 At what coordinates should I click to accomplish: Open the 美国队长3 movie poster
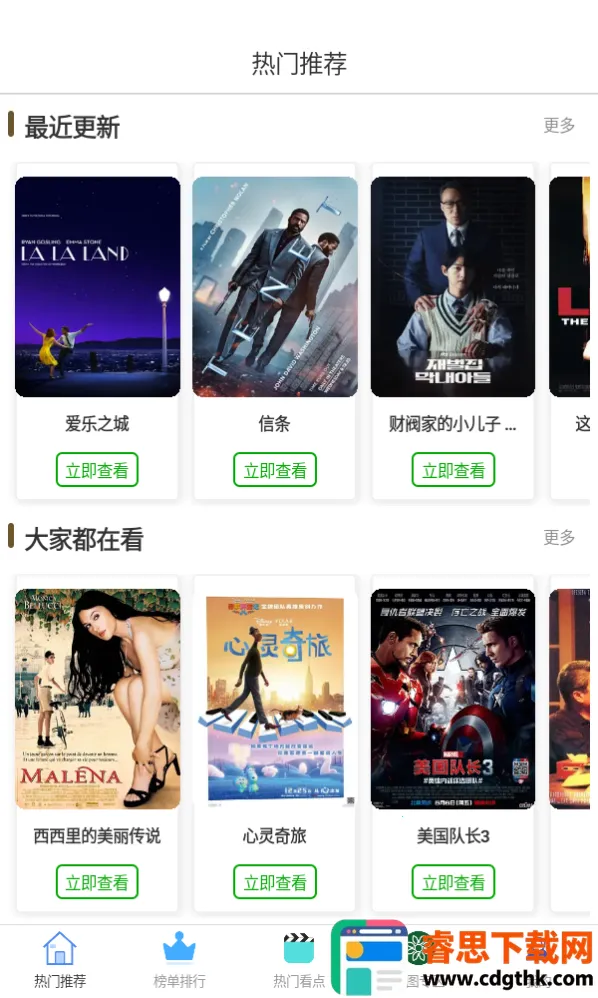(x=453, y=699)
